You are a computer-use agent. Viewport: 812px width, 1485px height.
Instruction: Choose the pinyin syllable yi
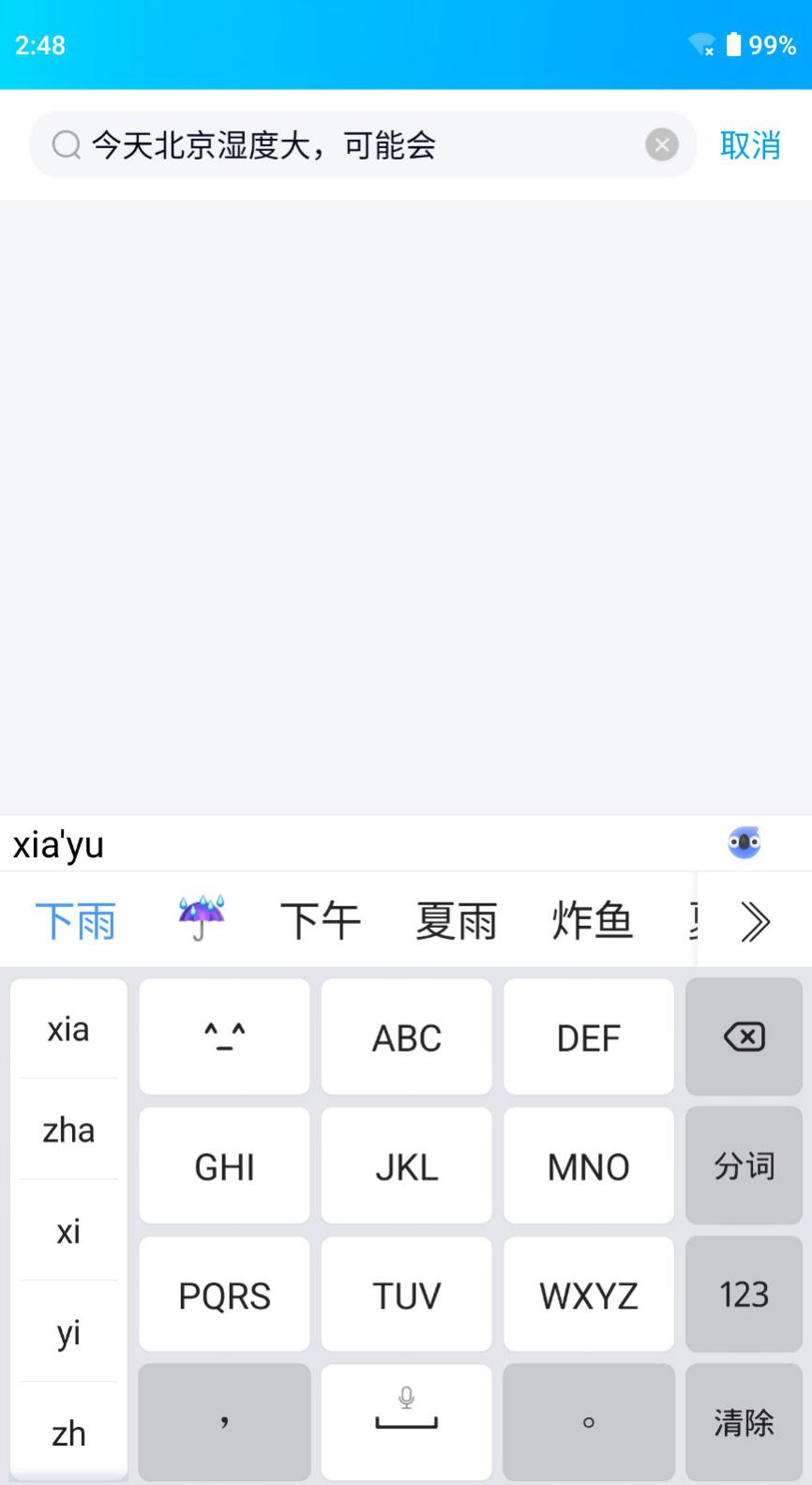68,1332
